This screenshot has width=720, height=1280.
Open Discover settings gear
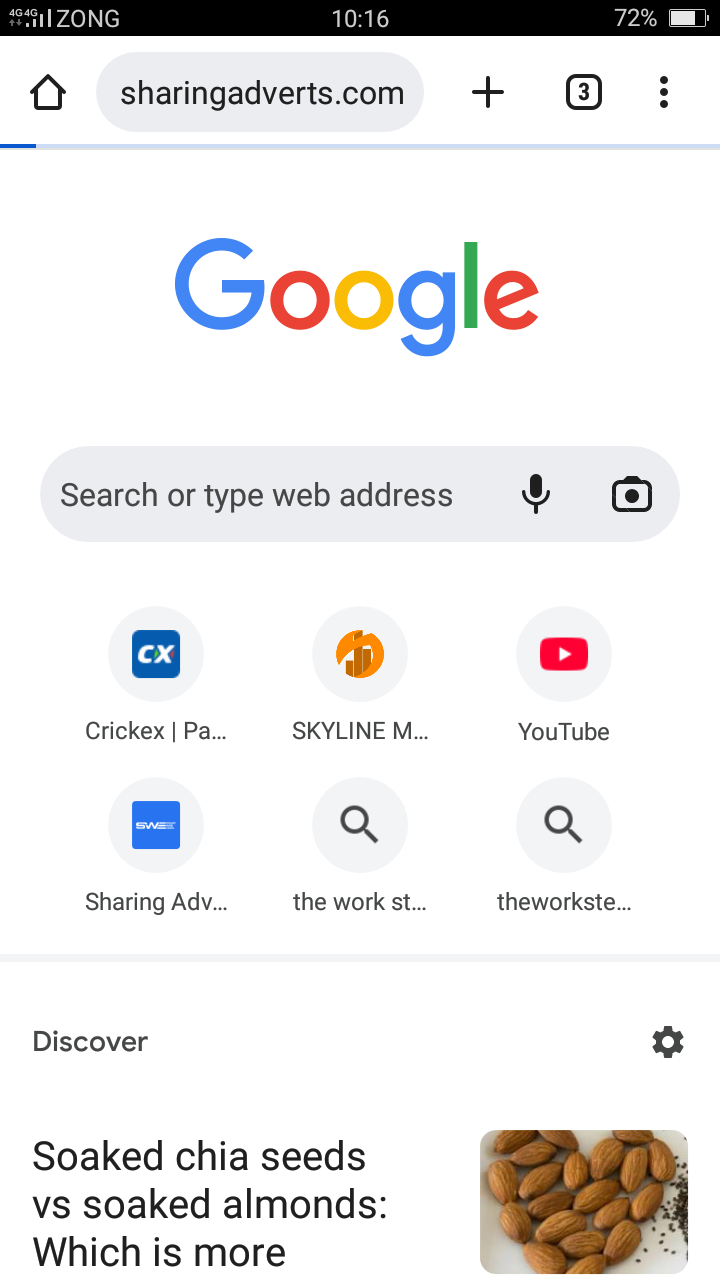668,1042
